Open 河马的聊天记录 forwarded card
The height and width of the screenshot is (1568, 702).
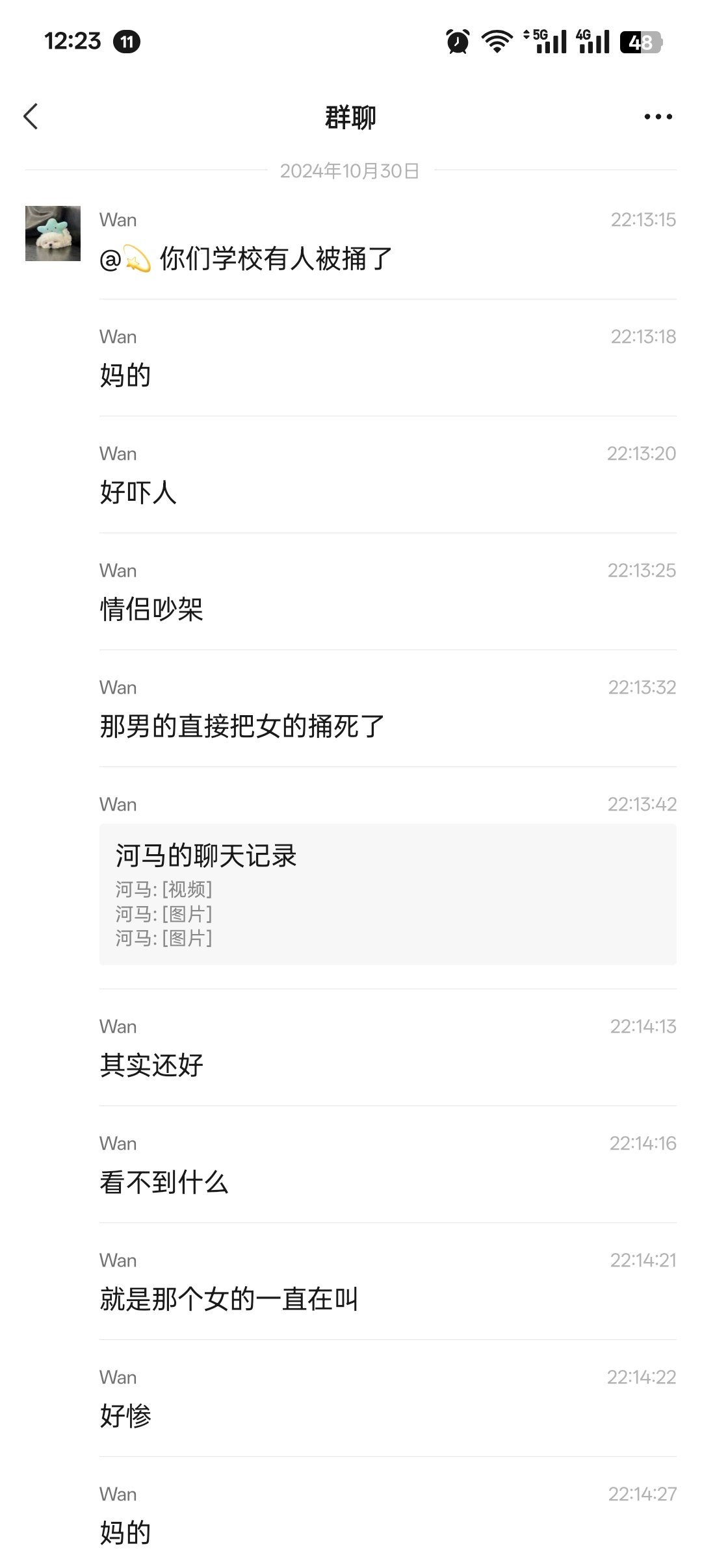coord(387,894)
